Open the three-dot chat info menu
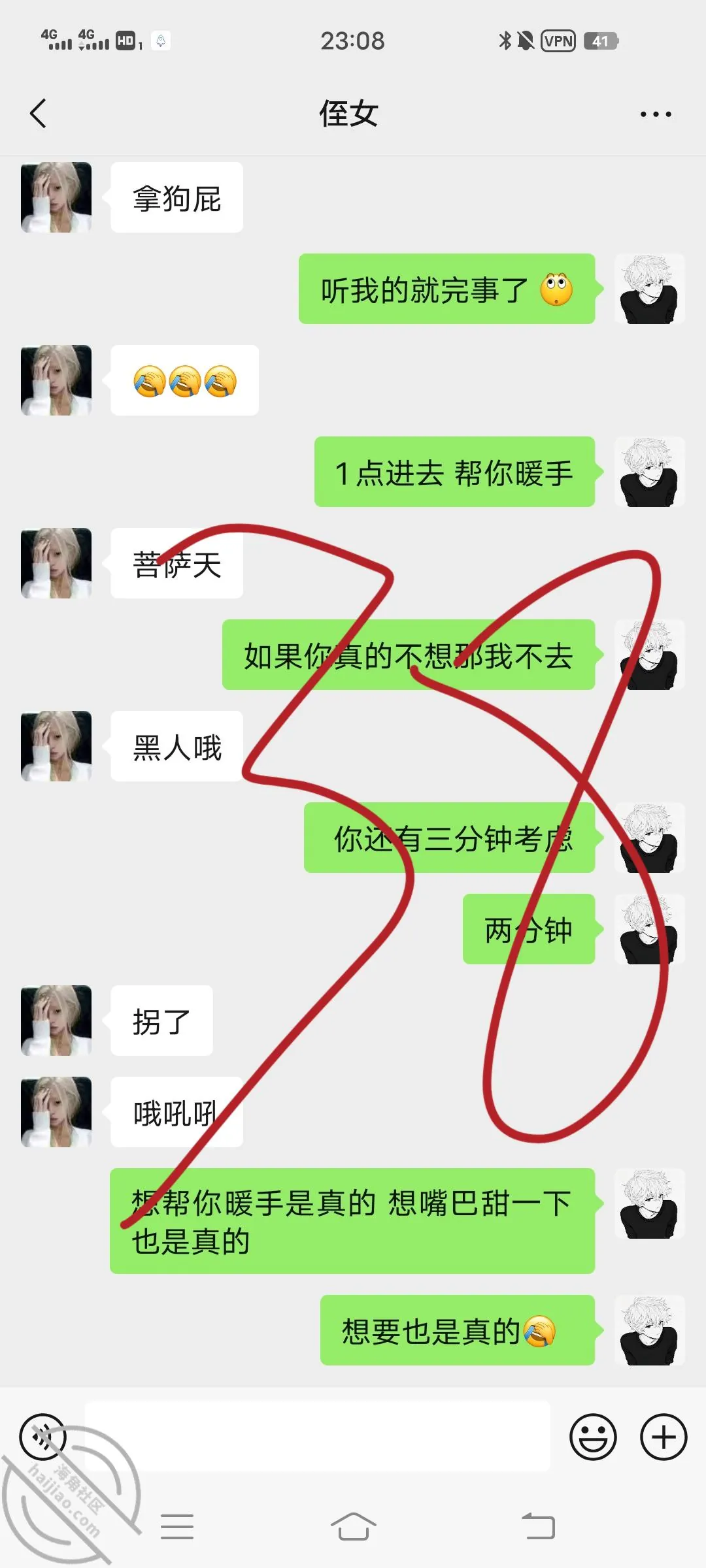 [656, 114]
